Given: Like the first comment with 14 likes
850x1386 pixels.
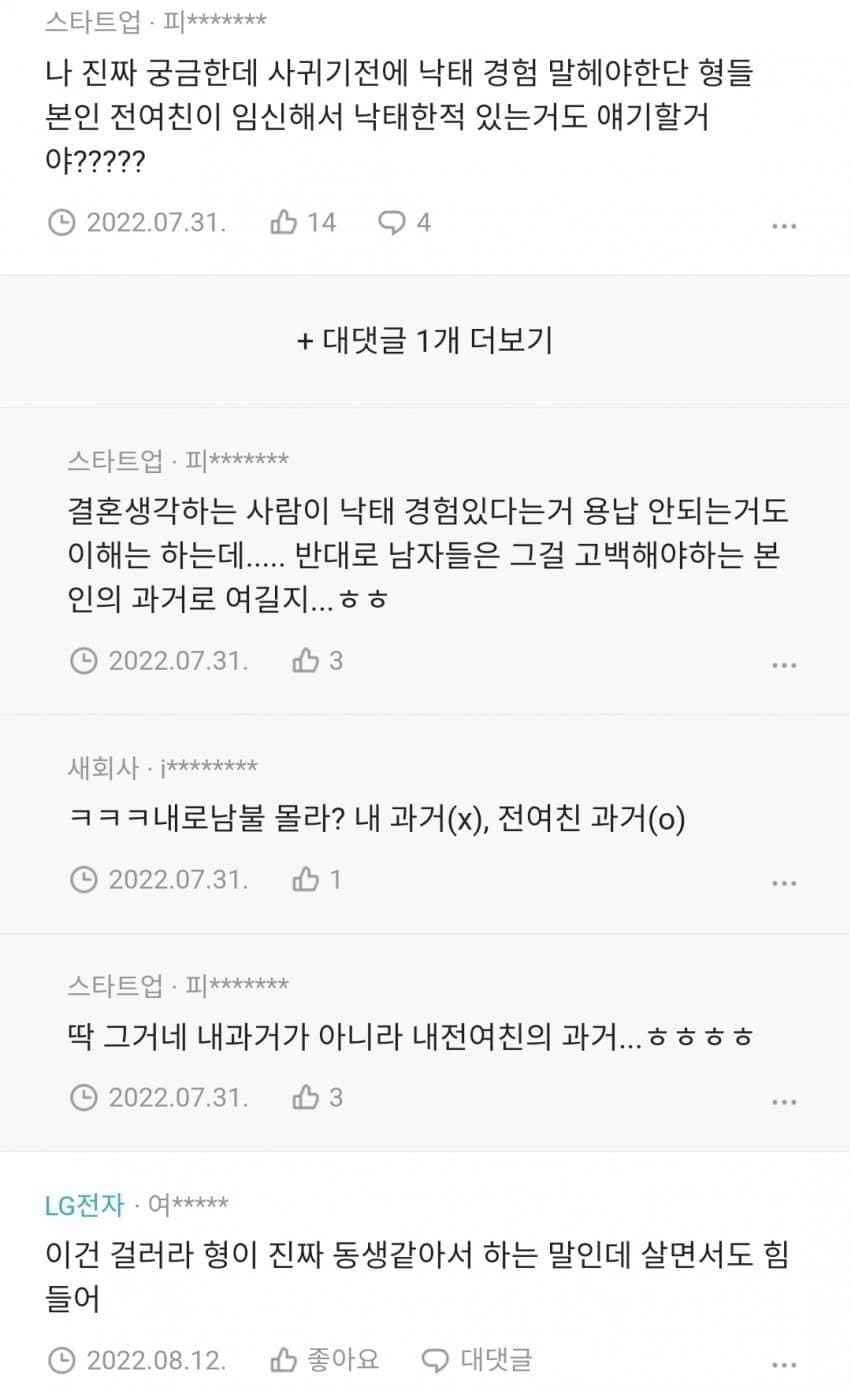Looking at the screenshot, I should pyautogui.click(x=283, y=222).
